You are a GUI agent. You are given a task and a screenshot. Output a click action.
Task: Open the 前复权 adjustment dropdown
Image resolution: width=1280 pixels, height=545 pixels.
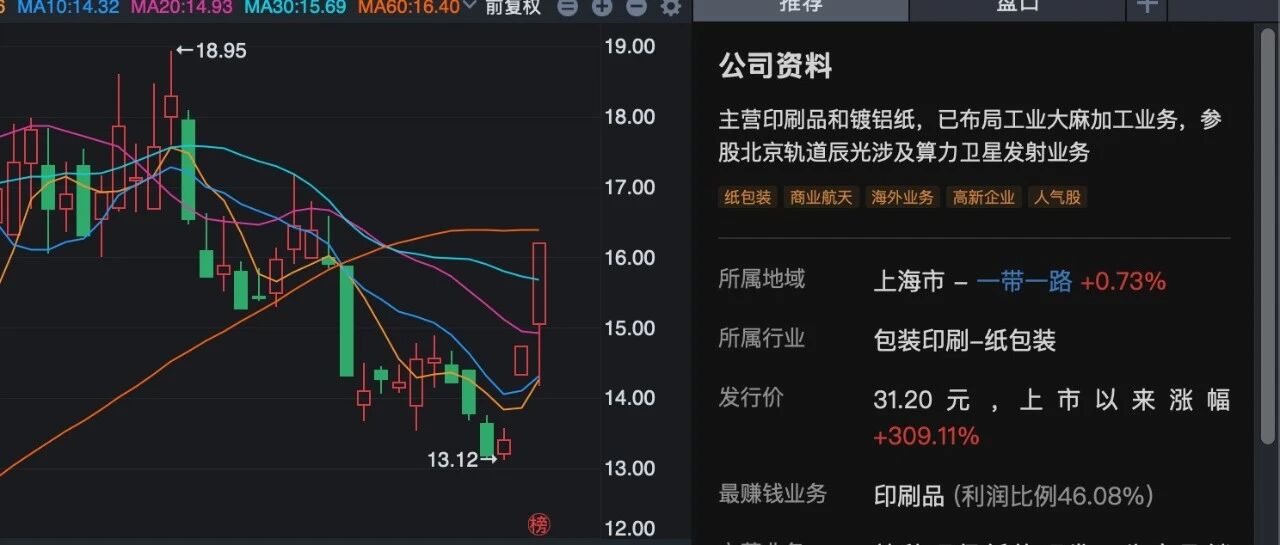click(512, 7)
